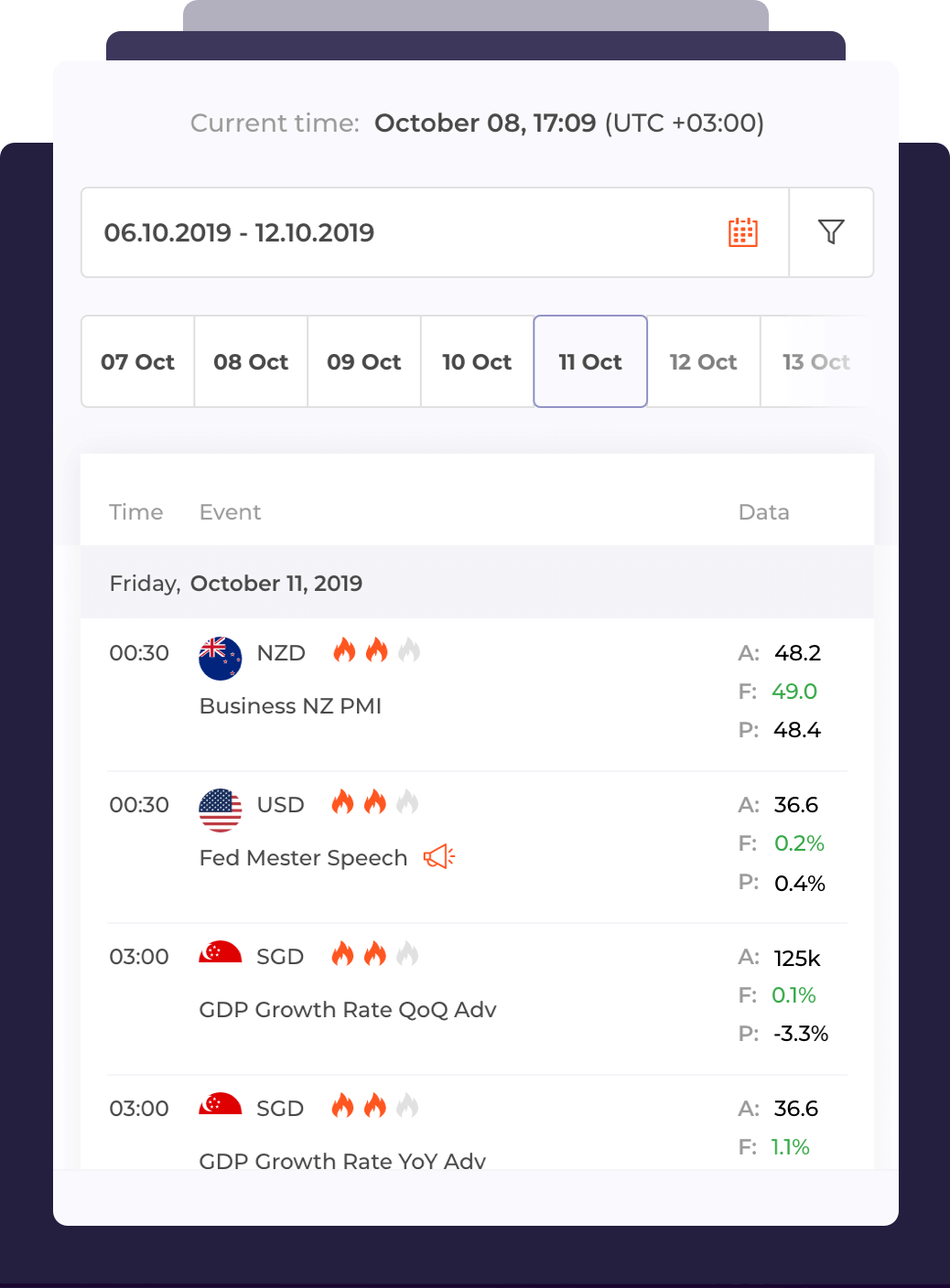Switch to 12 Oct events
This screenshot has width=950, height=1288.
point(703,362)
